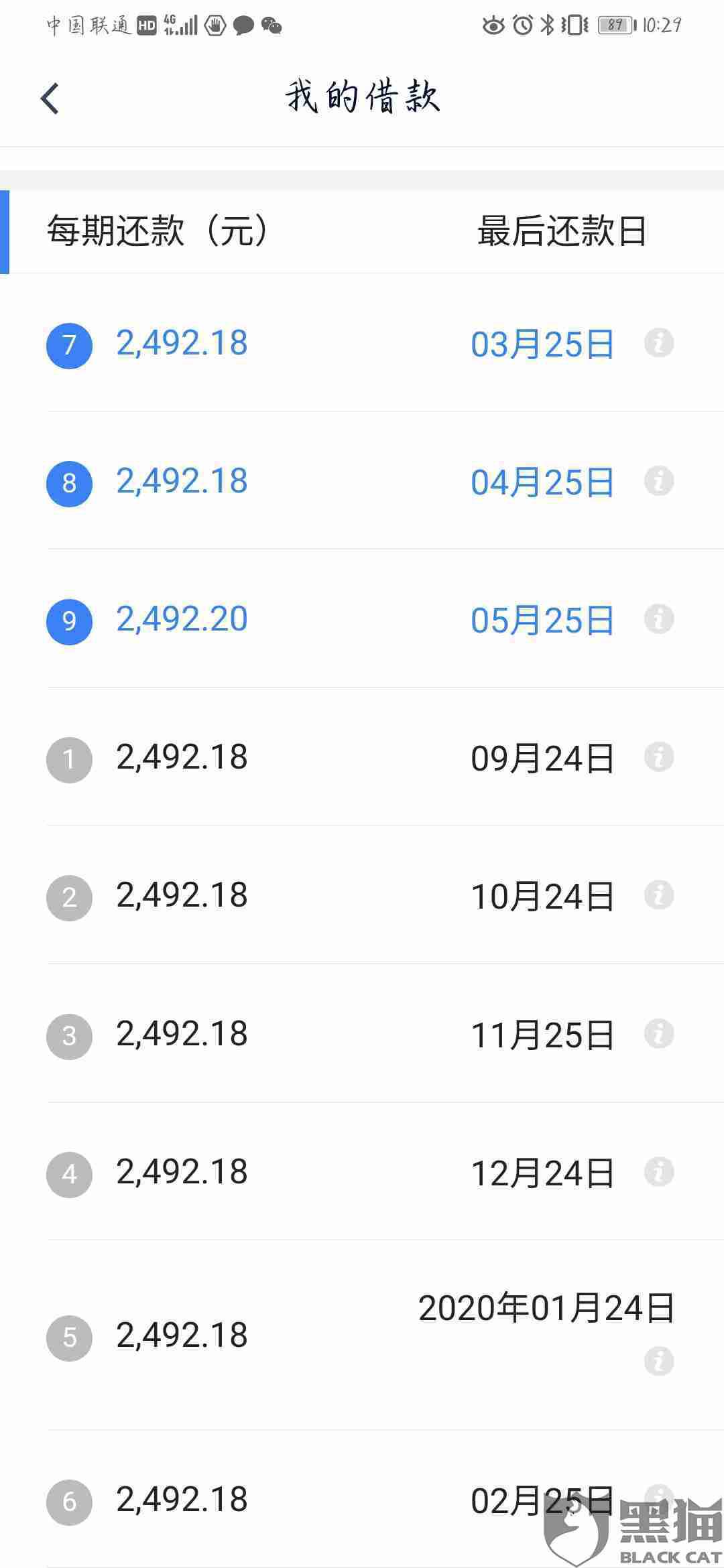
Task: Tap info icon beside 12月24日
Action: coord(659,1171)
